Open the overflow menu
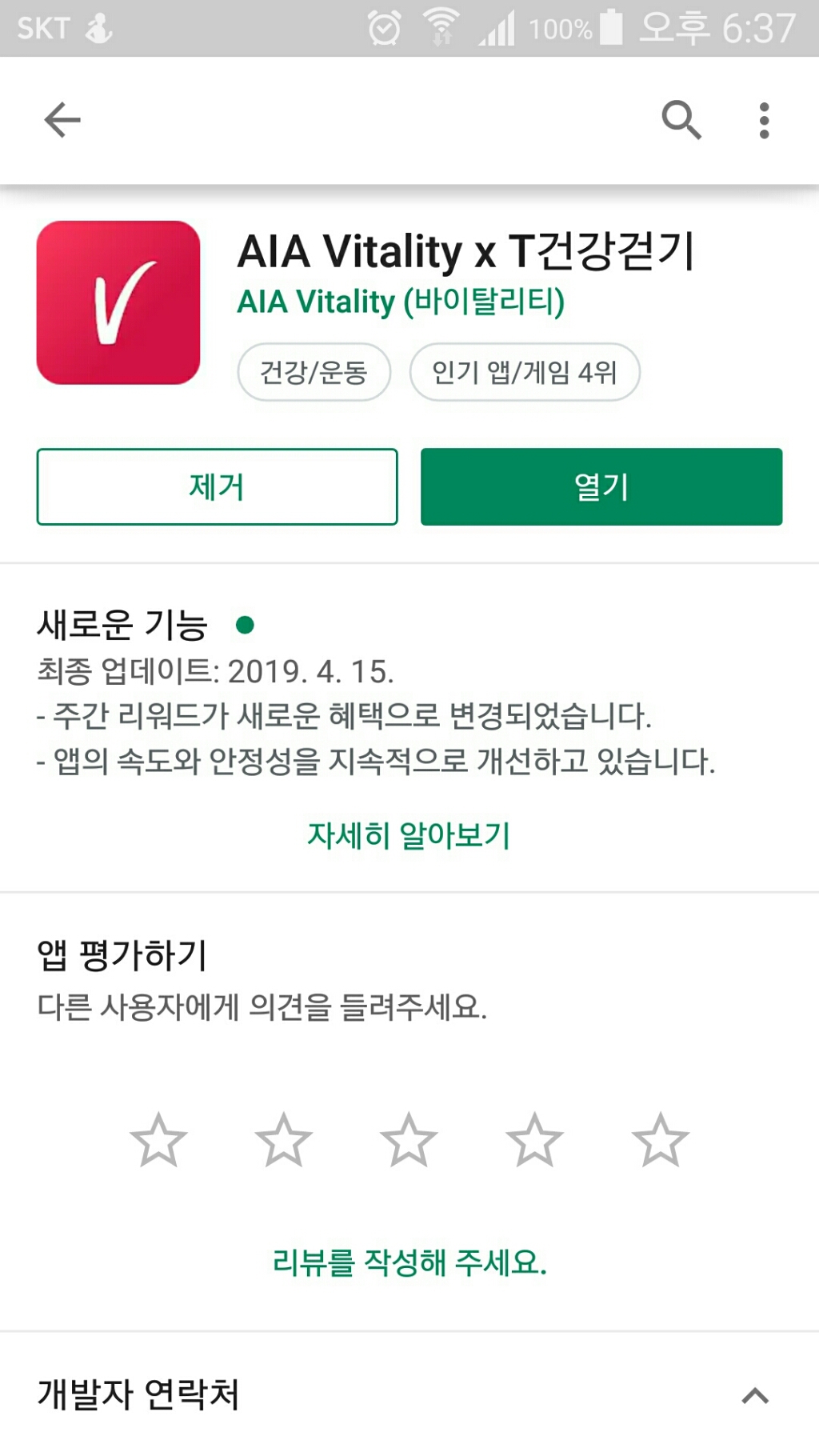The width and height of the screenshot is (819, 1456). (764, 121)
